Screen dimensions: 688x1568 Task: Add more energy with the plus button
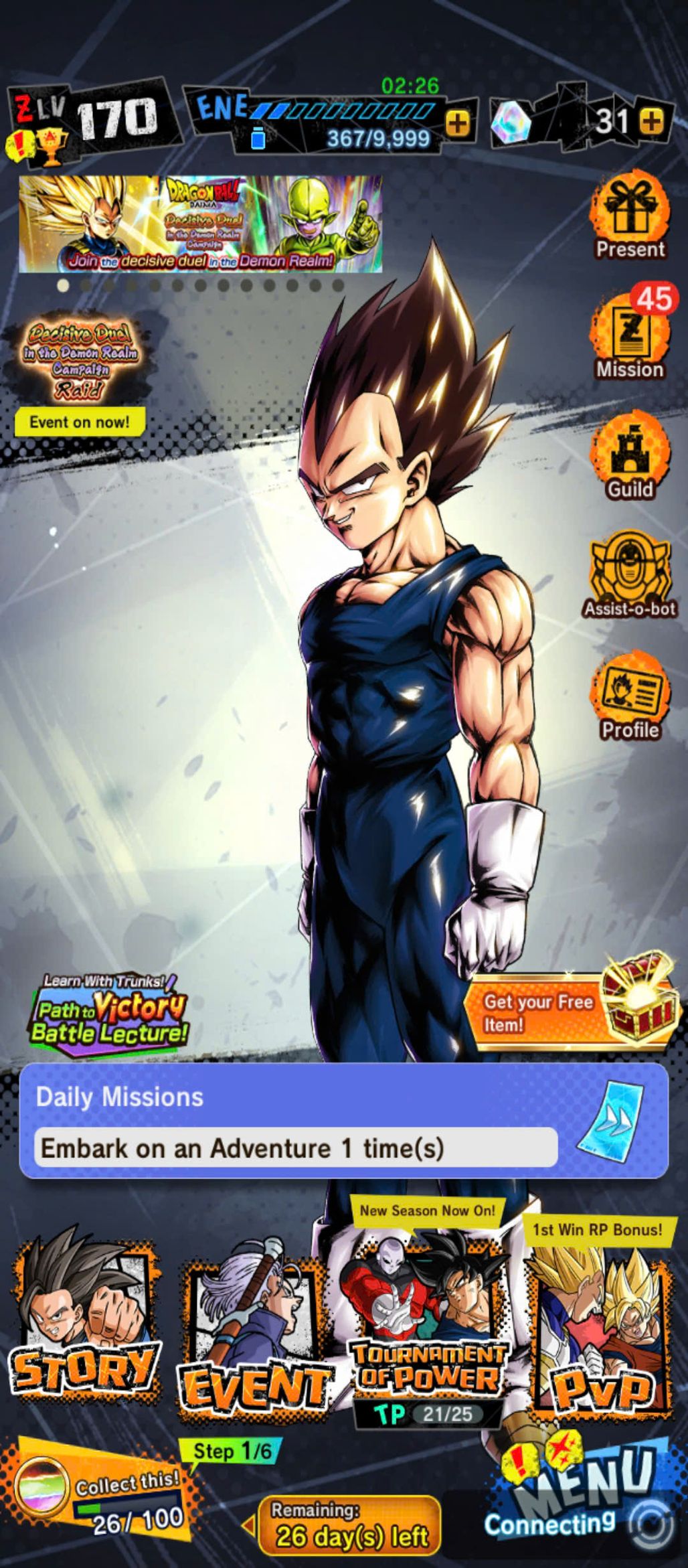[458, 123]
